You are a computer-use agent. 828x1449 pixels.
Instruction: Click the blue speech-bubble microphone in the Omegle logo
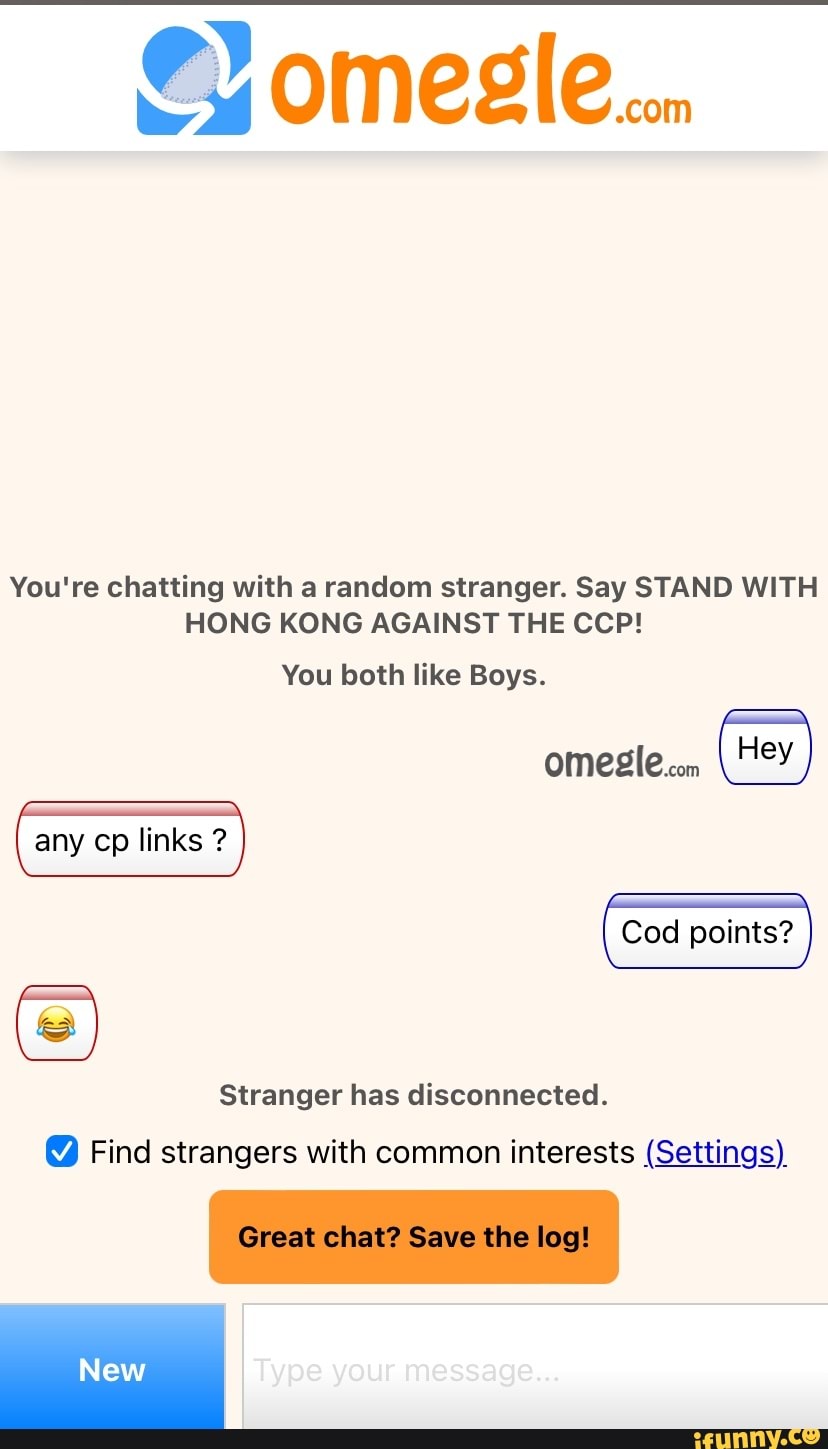click(195, 78)
